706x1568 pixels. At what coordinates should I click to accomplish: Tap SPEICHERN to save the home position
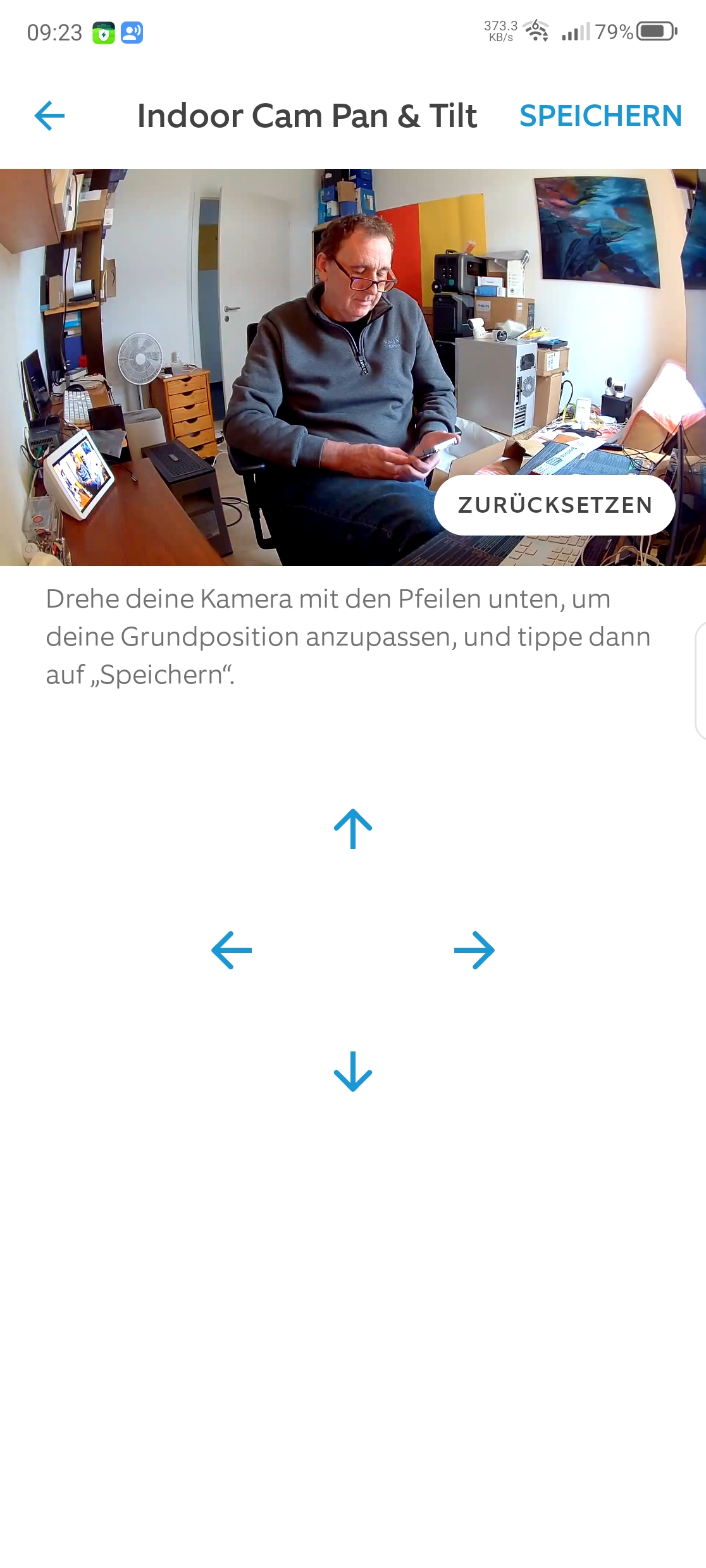pos(600,116)
